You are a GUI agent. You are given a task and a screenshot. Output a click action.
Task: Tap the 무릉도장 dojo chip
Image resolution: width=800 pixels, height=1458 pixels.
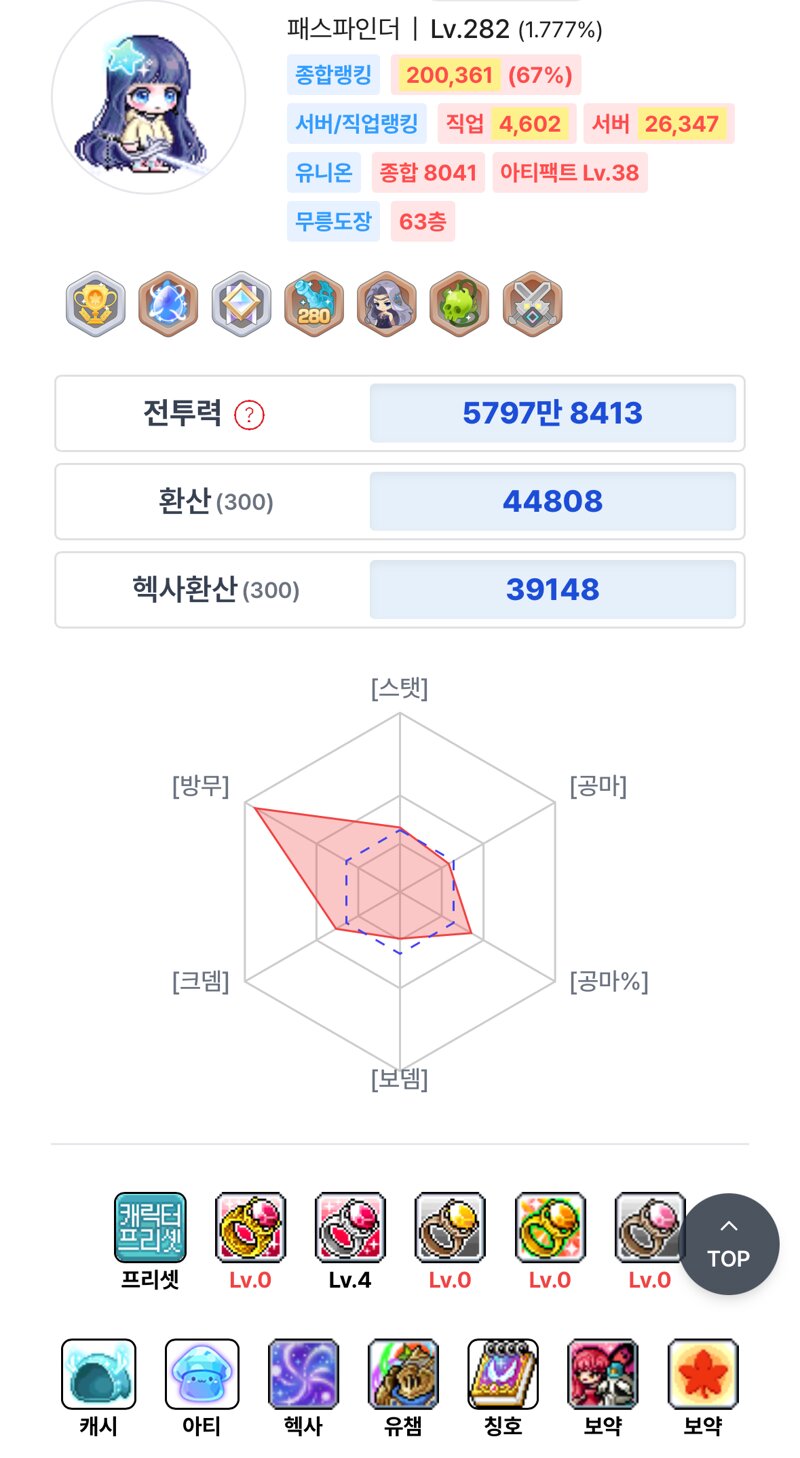point(333,221)
